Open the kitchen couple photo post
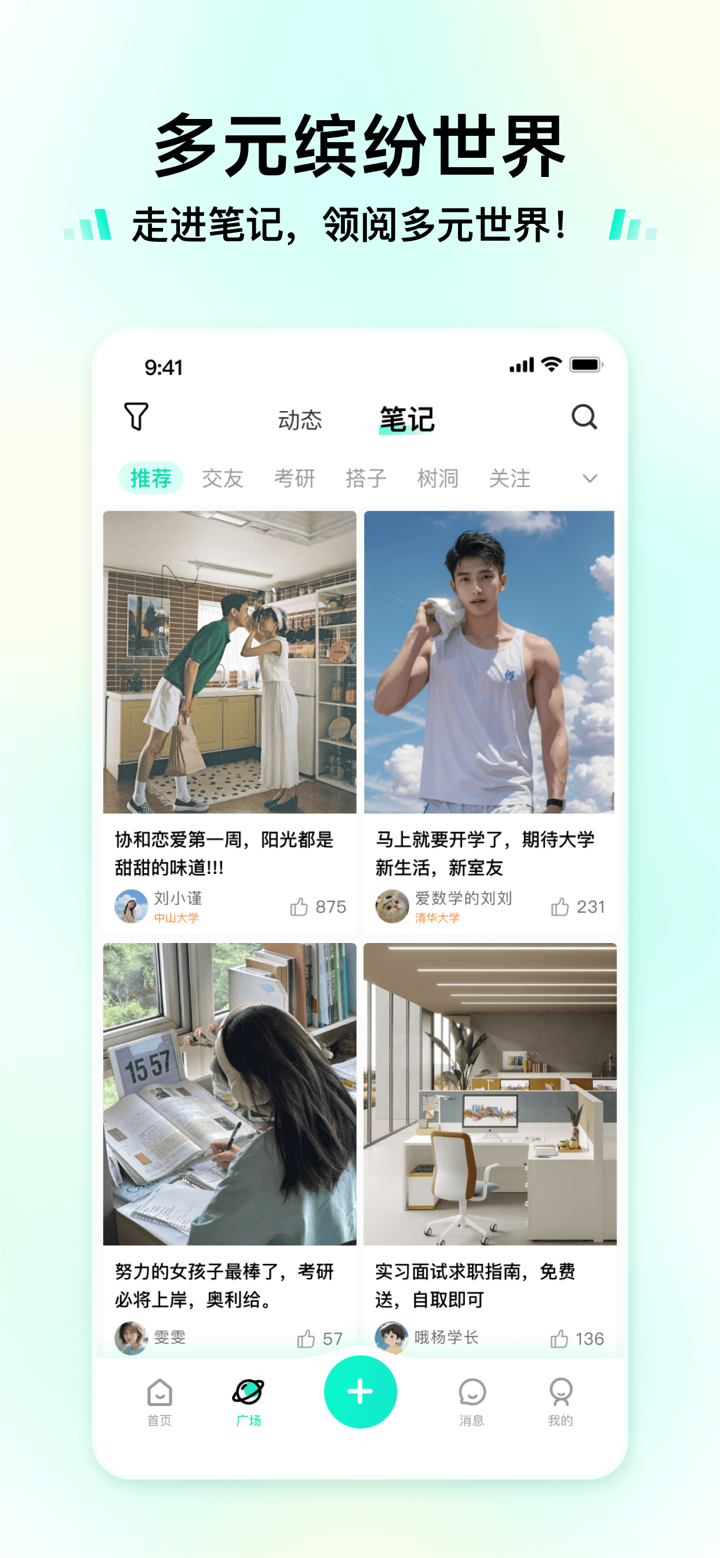Screen dimensions: 720x1558 click(x=229, y=663)
